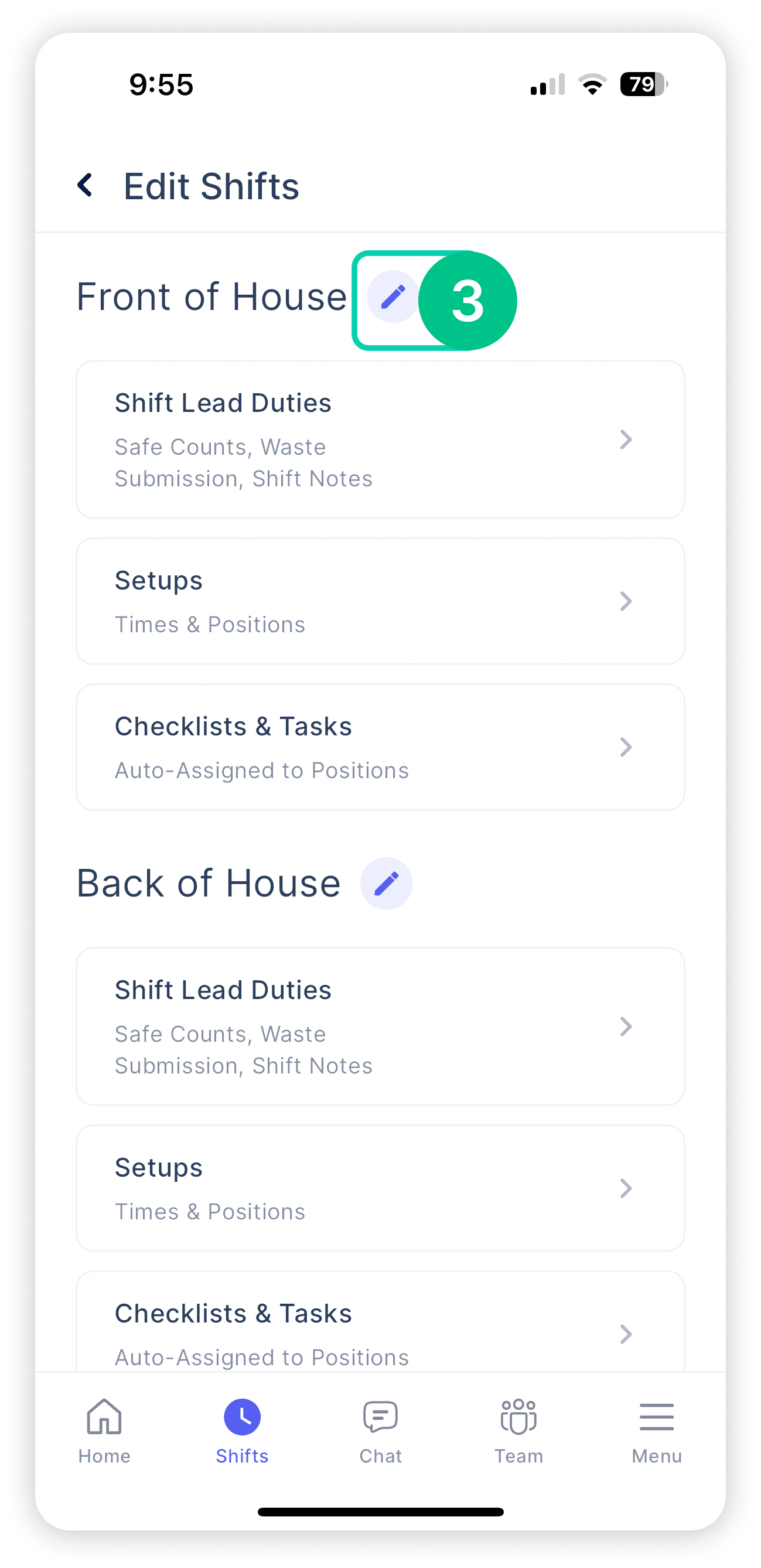Open Back of House Shift Lead Duties
The width and height of the screenshot is (761, 1568).
tap(381, 1027)
